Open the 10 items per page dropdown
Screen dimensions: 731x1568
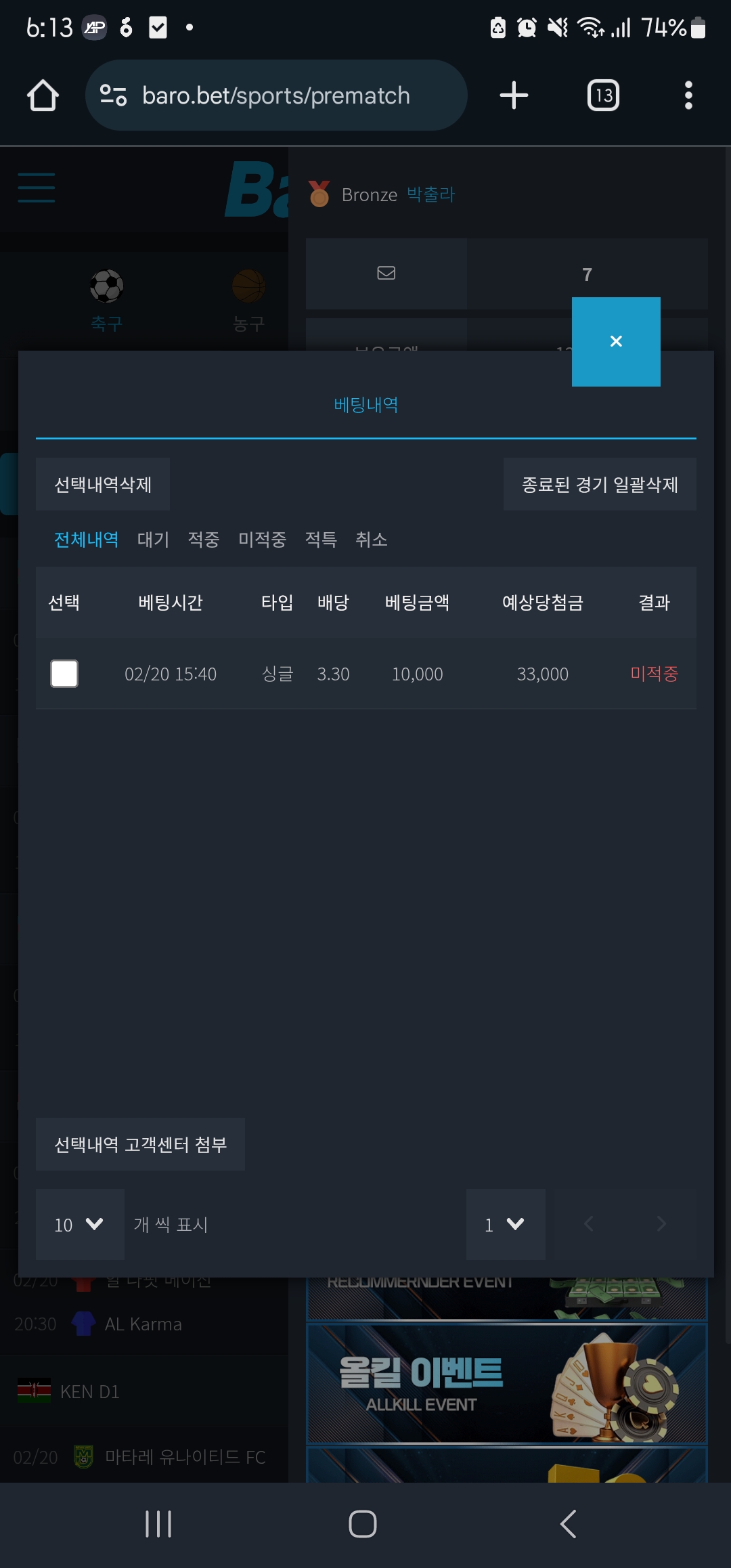tap(80, 1224)
